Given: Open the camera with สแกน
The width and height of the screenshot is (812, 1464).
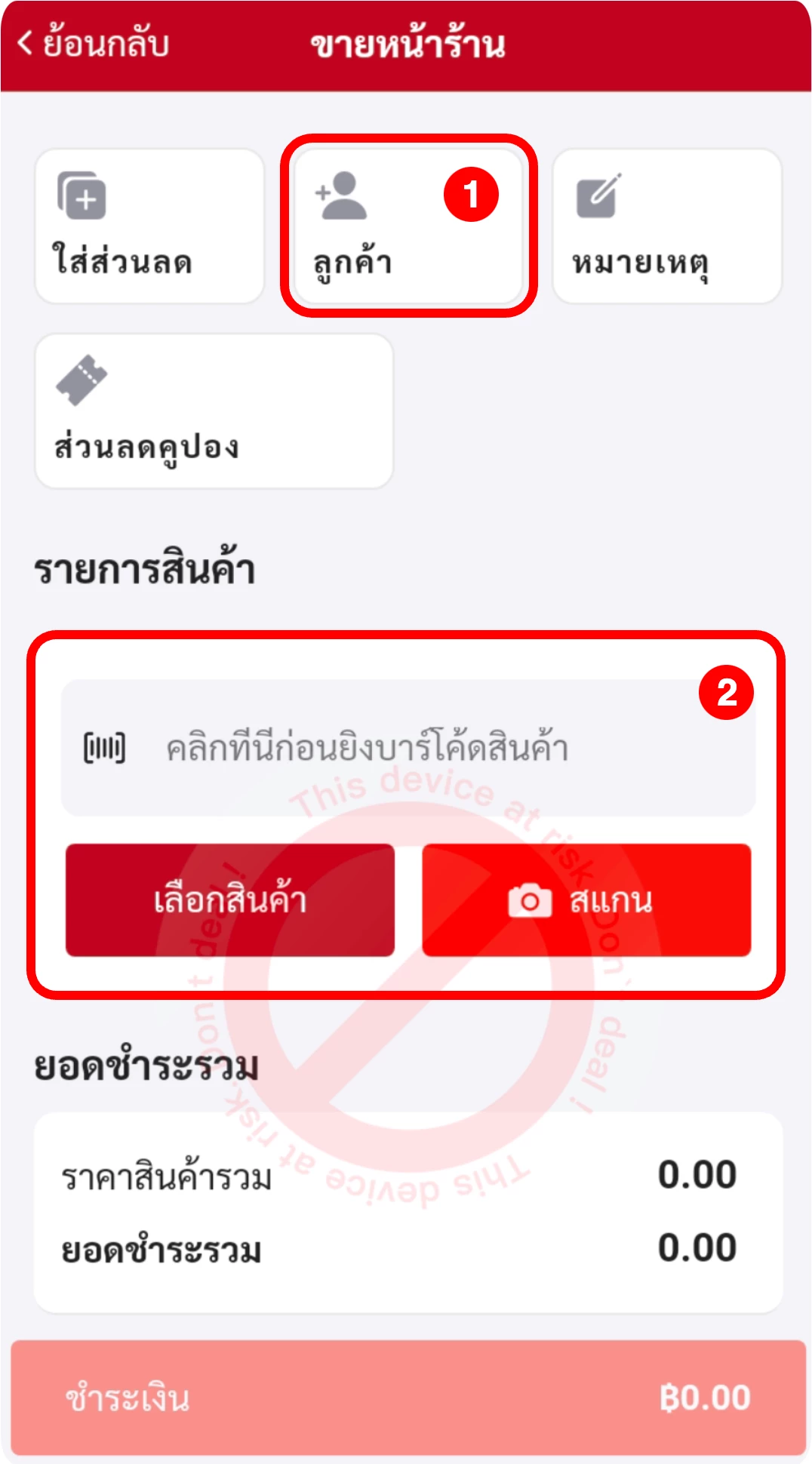Looking at the screenshot, I should click(x=586, y=900).
